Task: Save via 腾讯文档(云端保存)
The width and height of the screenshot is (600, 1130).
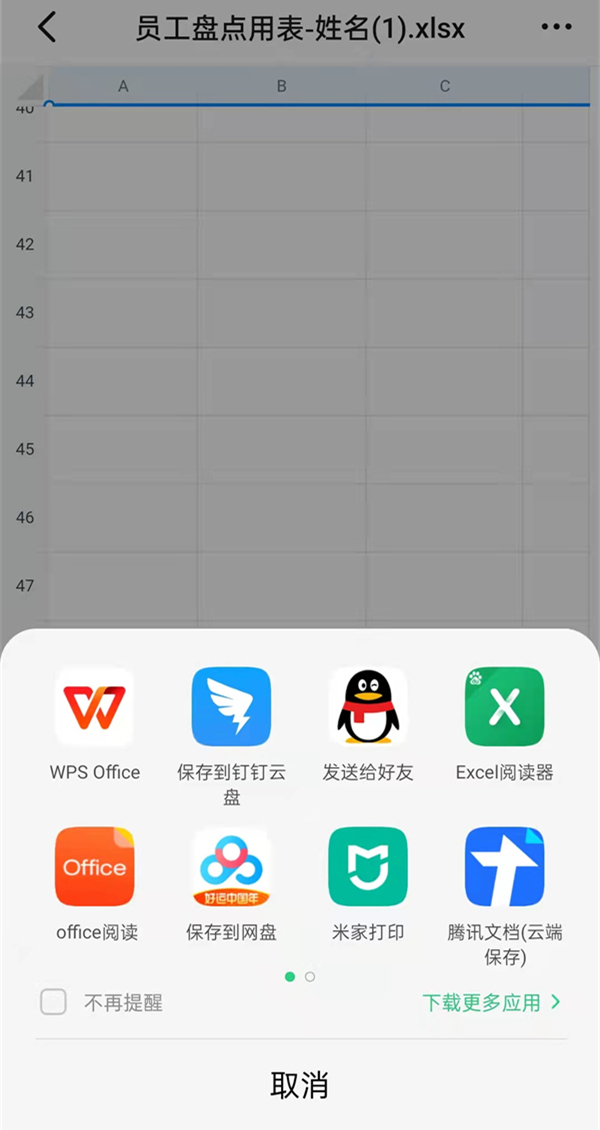Action: [504, 866]
